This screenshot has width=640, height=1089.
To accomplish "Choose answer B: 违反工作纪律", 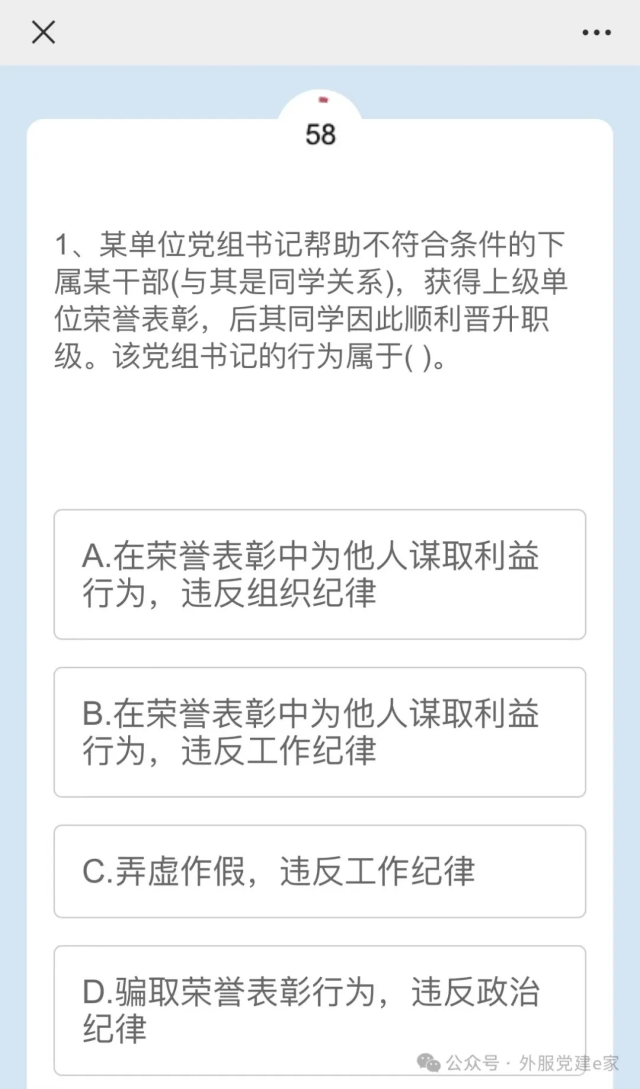I will click(x=319, y=732).
